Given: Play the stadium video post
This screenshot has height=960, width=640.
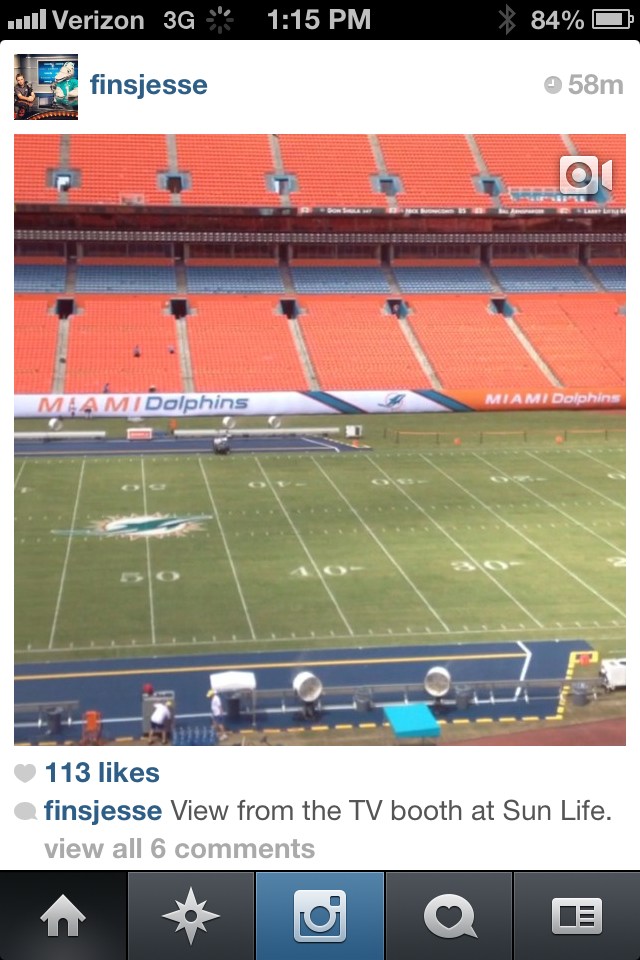Looking at the screenshot, I should (320, 440).
